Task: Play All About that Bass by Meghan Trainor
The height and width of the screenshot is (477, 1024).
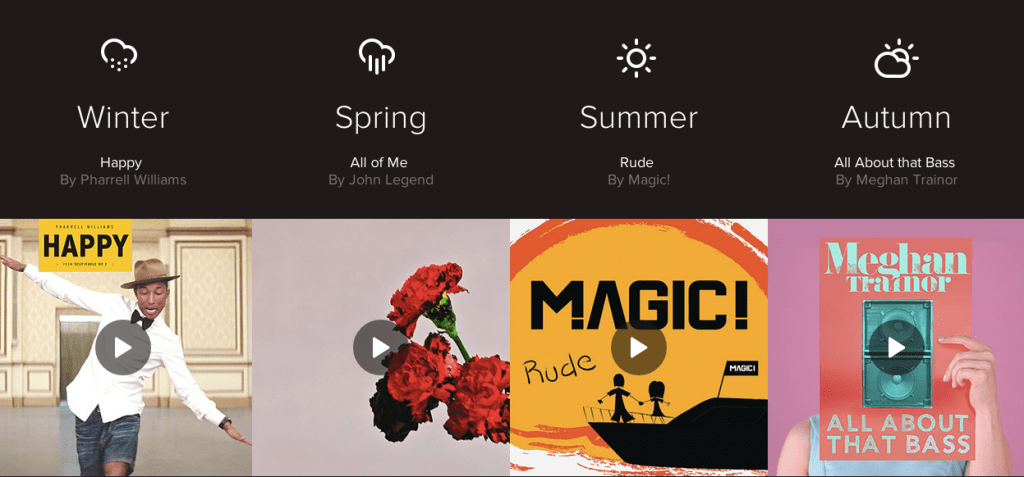Action: 896,347
